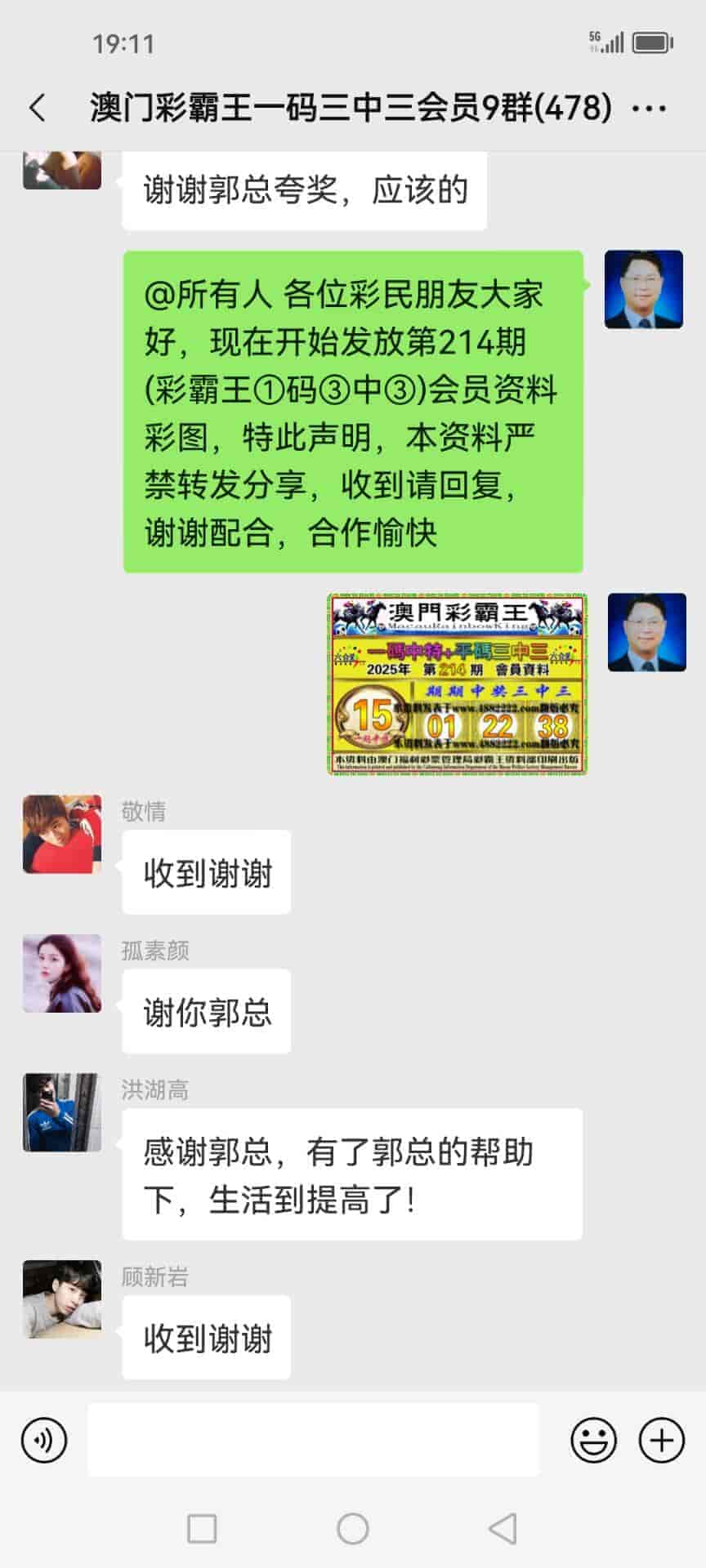Tap the message text field
This screenshot has height=1568, width=706.
[313, 1440]
